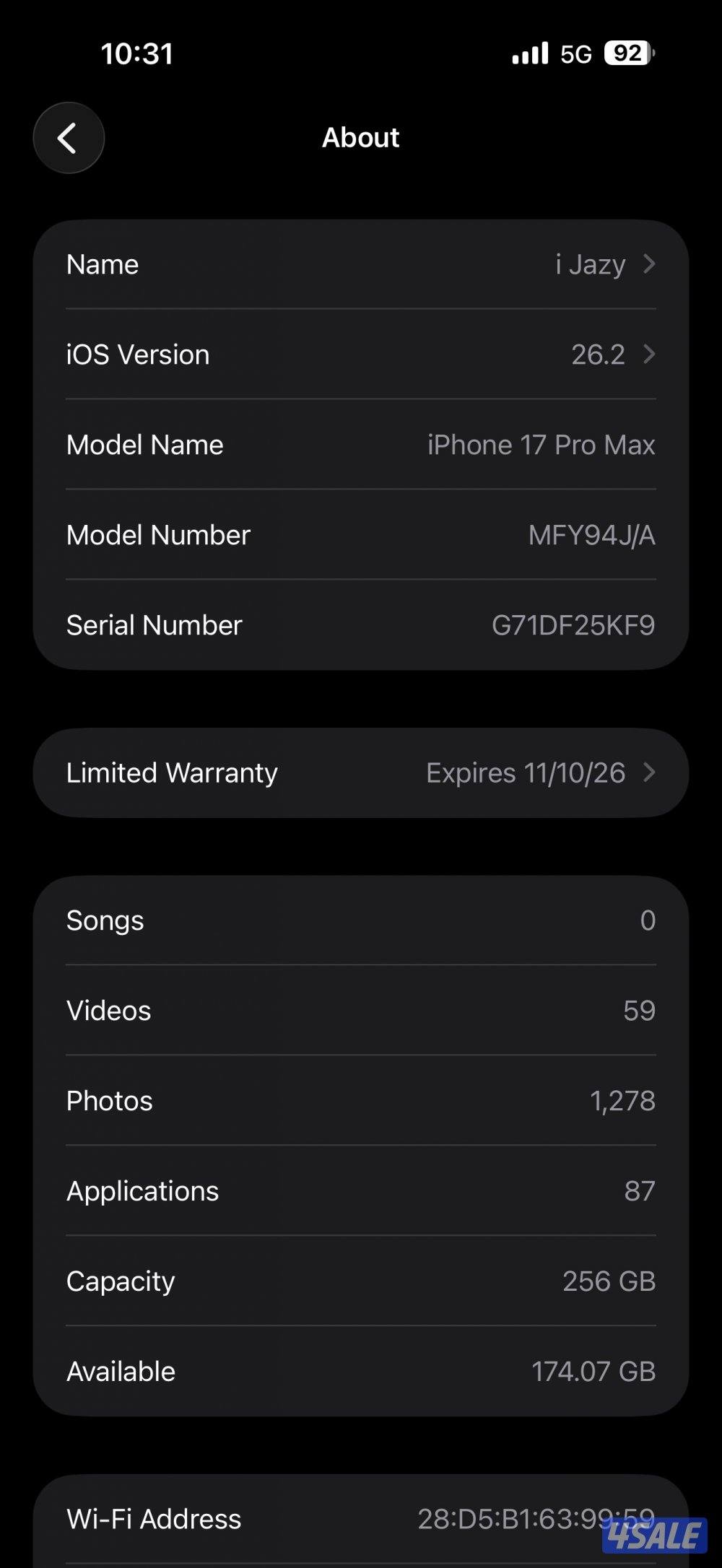Tap the back arrow to leave About

click(69, 138)
